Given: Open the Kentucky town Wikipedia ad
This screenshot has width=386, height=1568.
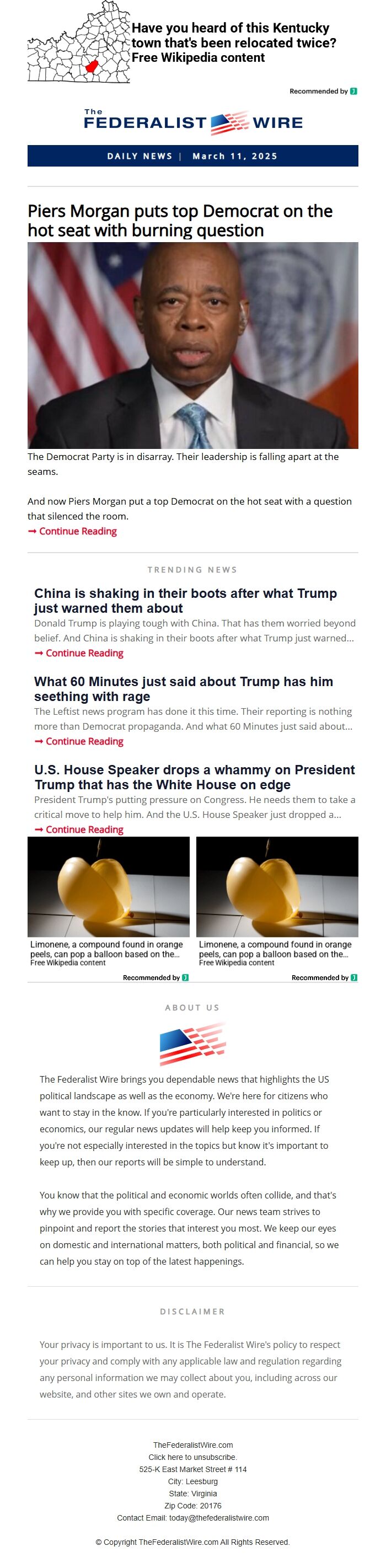Looking at the screenshot, I should [233, 42].
